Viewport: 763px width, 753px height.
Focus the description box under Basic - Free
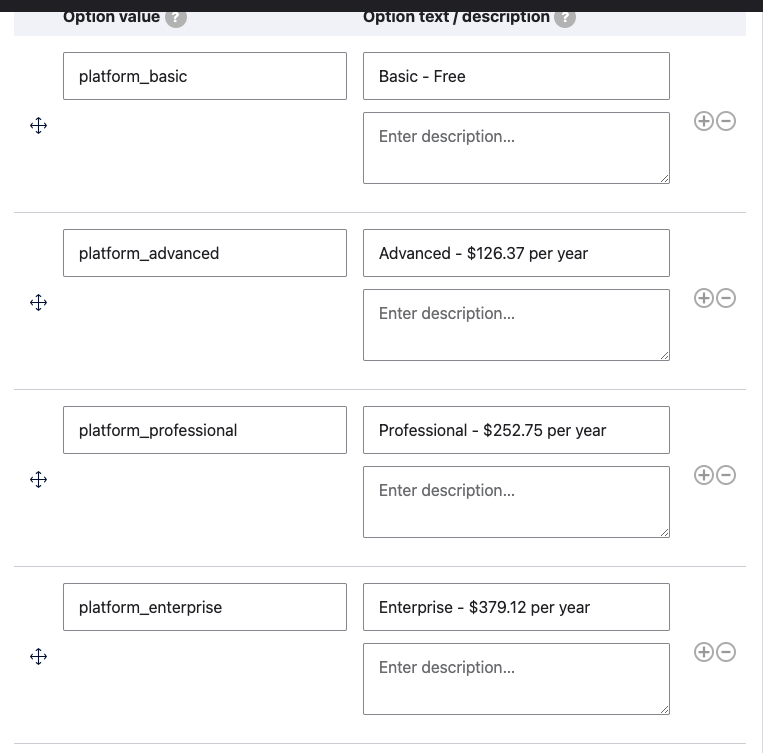516,148
